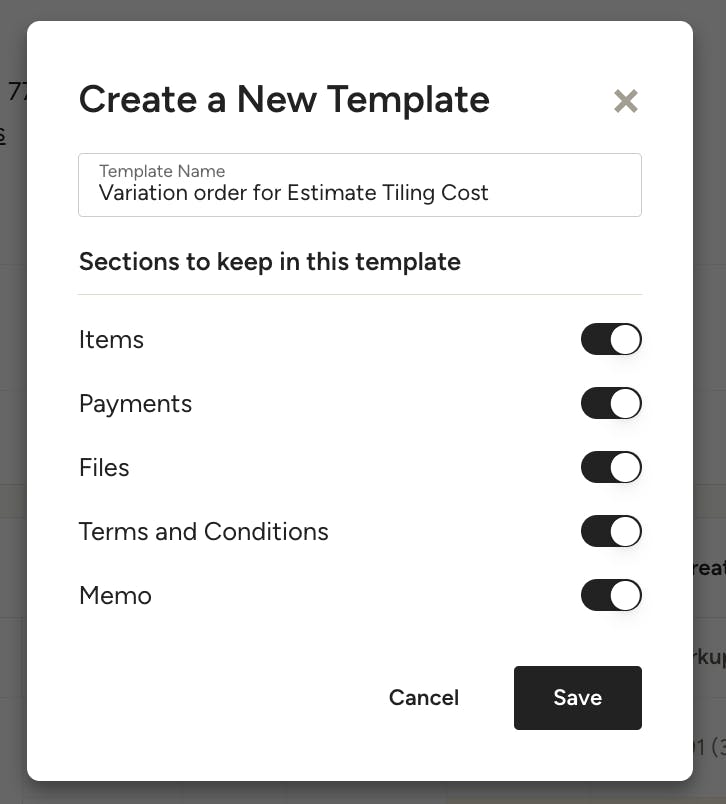The width and height of the screenshot is (726, 804).
Task: Switch off Terms and Conditions
Action: (x=611, y=532)
